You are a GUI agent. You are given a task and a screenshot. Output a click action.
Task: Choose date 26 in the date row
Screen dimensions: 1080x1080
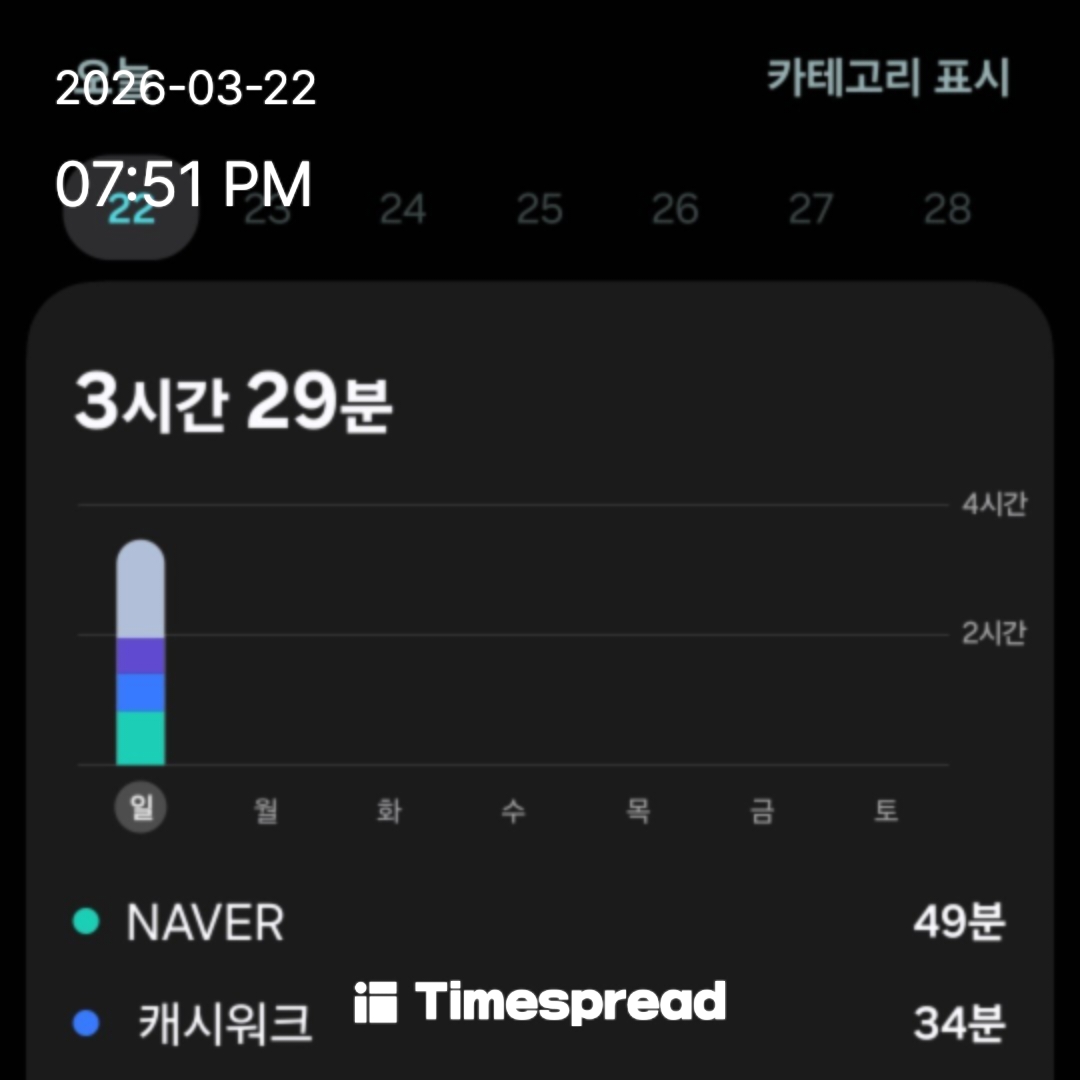(x=675, y=210)
